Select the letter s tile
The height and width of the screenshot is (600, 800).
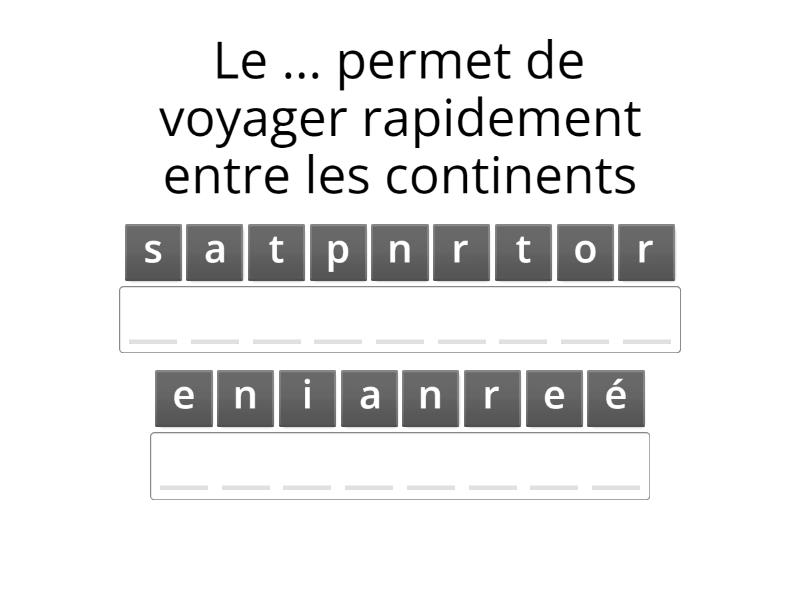153,252
